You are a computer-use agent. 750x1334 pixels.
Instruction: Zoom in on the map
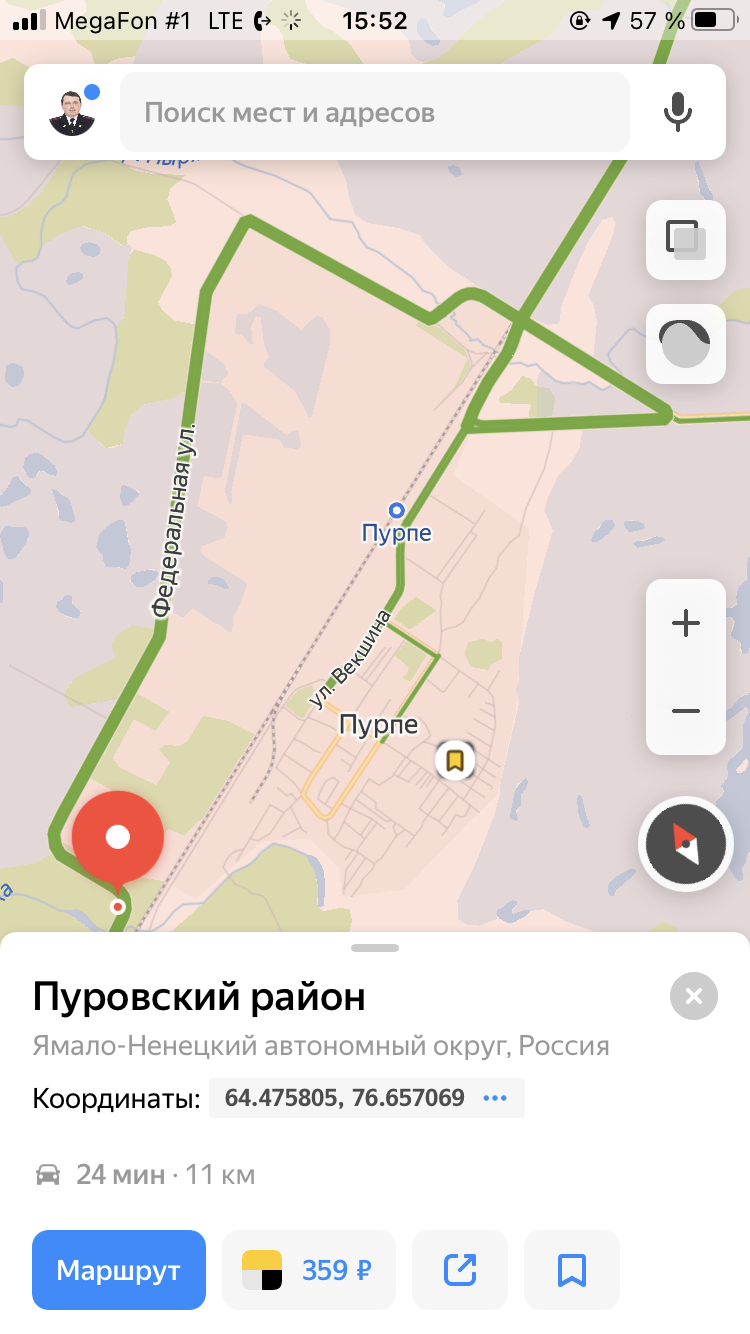(x=686, y=623)
